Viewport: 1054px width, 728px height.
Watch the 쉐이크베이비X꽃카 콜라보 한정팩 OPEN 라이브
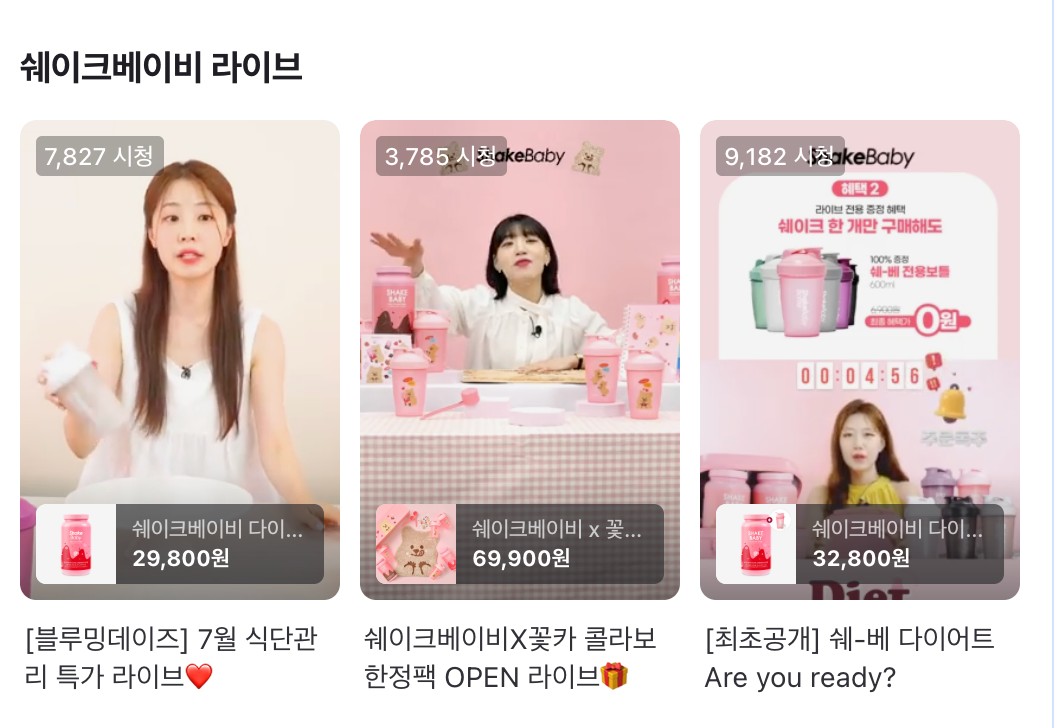(520, 320)
